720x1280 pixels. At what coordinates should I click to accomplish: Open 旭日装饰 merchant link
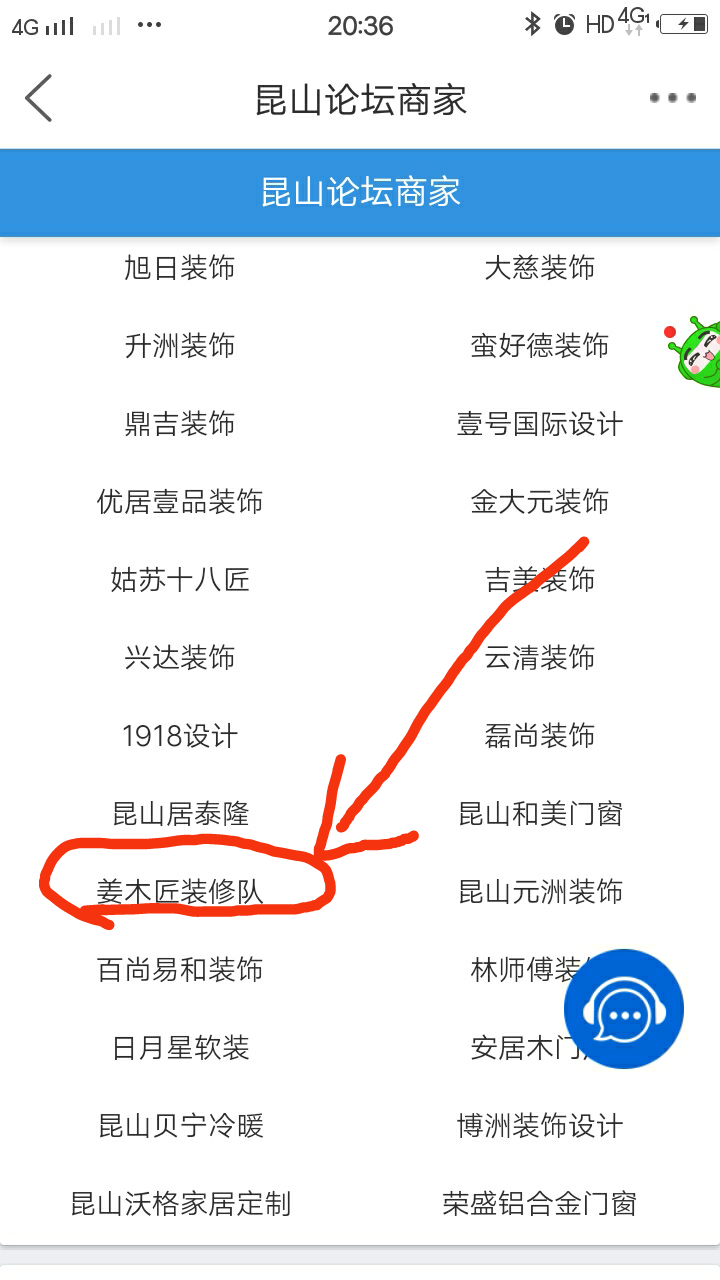[180, 268]
